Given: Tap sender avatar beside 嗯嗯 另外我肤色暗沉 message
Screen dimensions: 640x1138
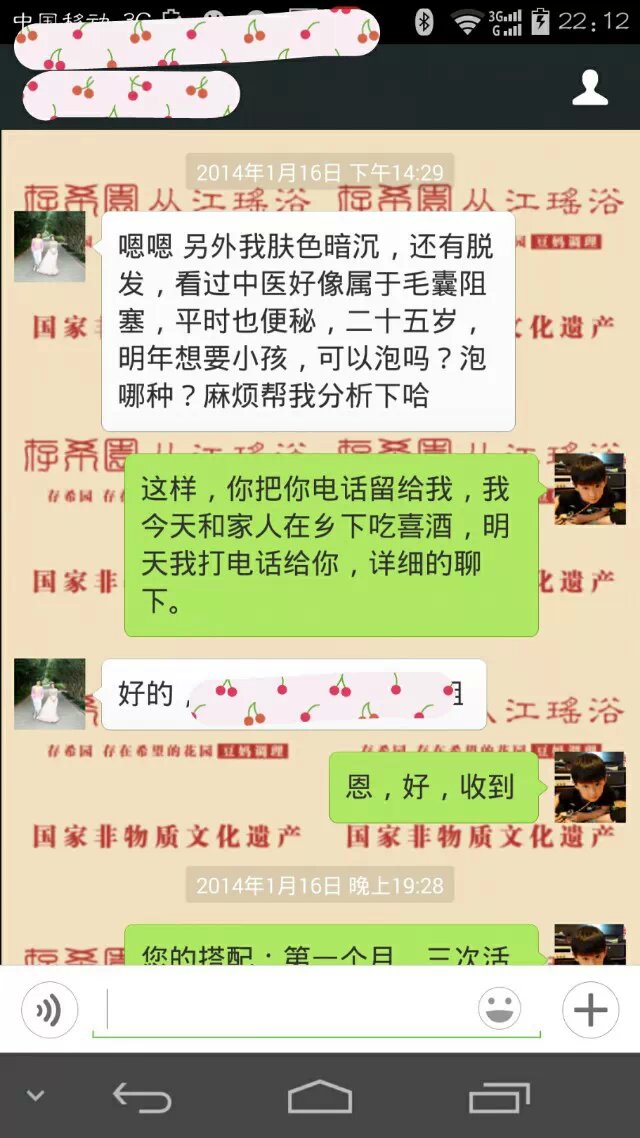Looking at the screenshot, I should pyautogui.click(x=49, y=246).
